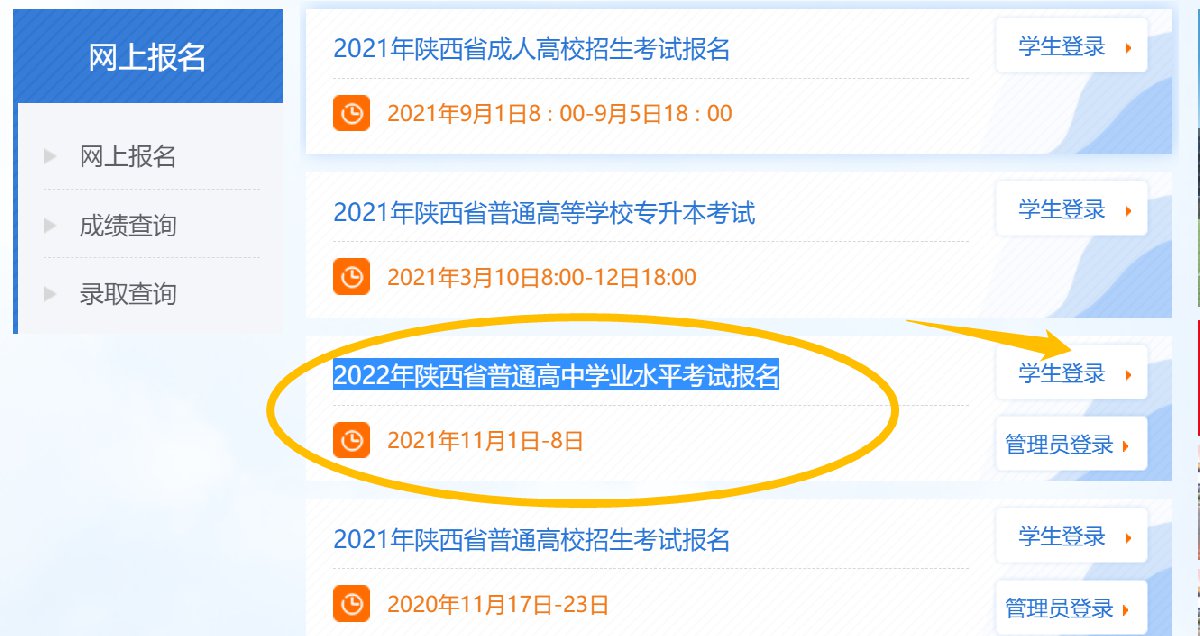
Task: Open the 2021年陕西省普通高等学校专升本考试 link
Action: click(x=544, y=212)
